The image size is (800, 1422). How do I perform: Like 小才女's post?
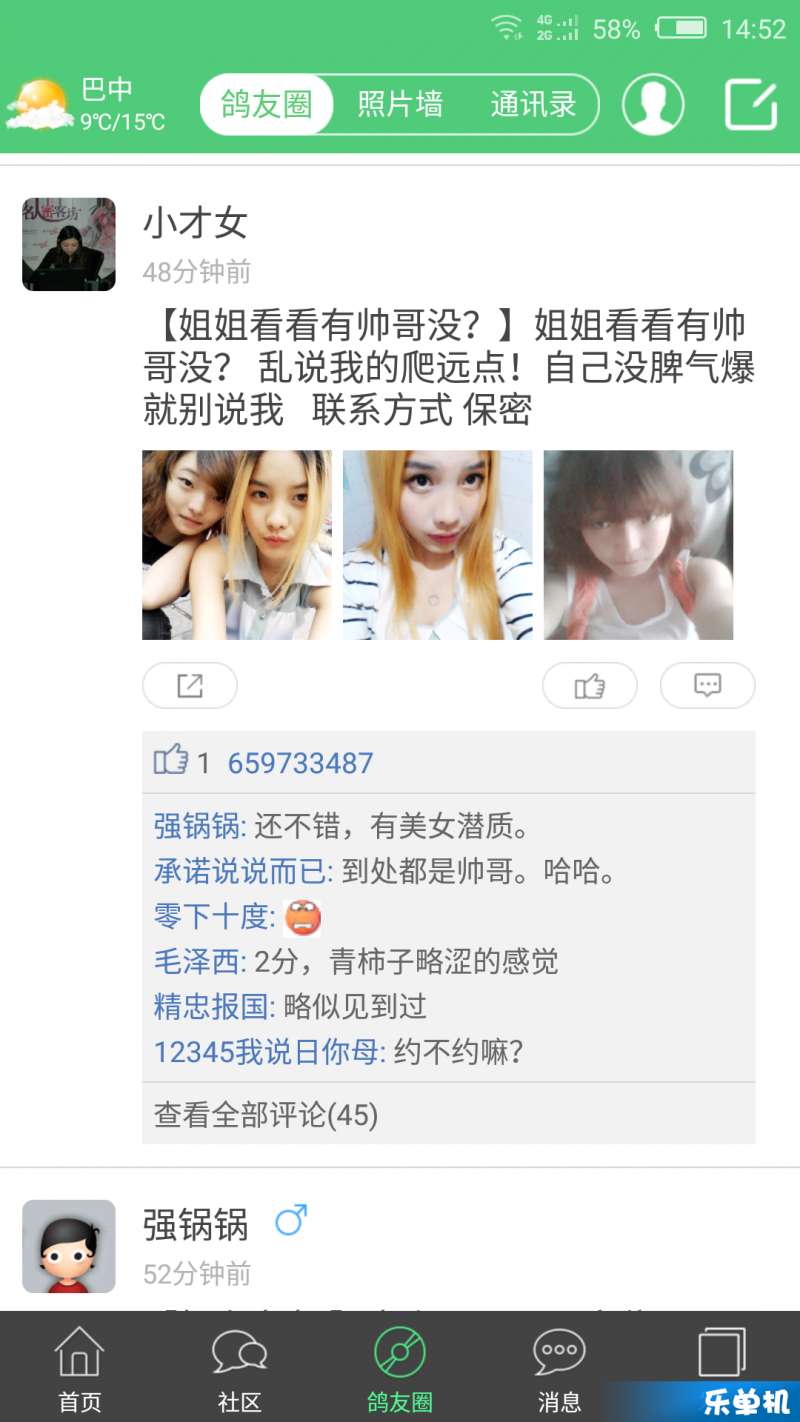[x=589, y=686]
